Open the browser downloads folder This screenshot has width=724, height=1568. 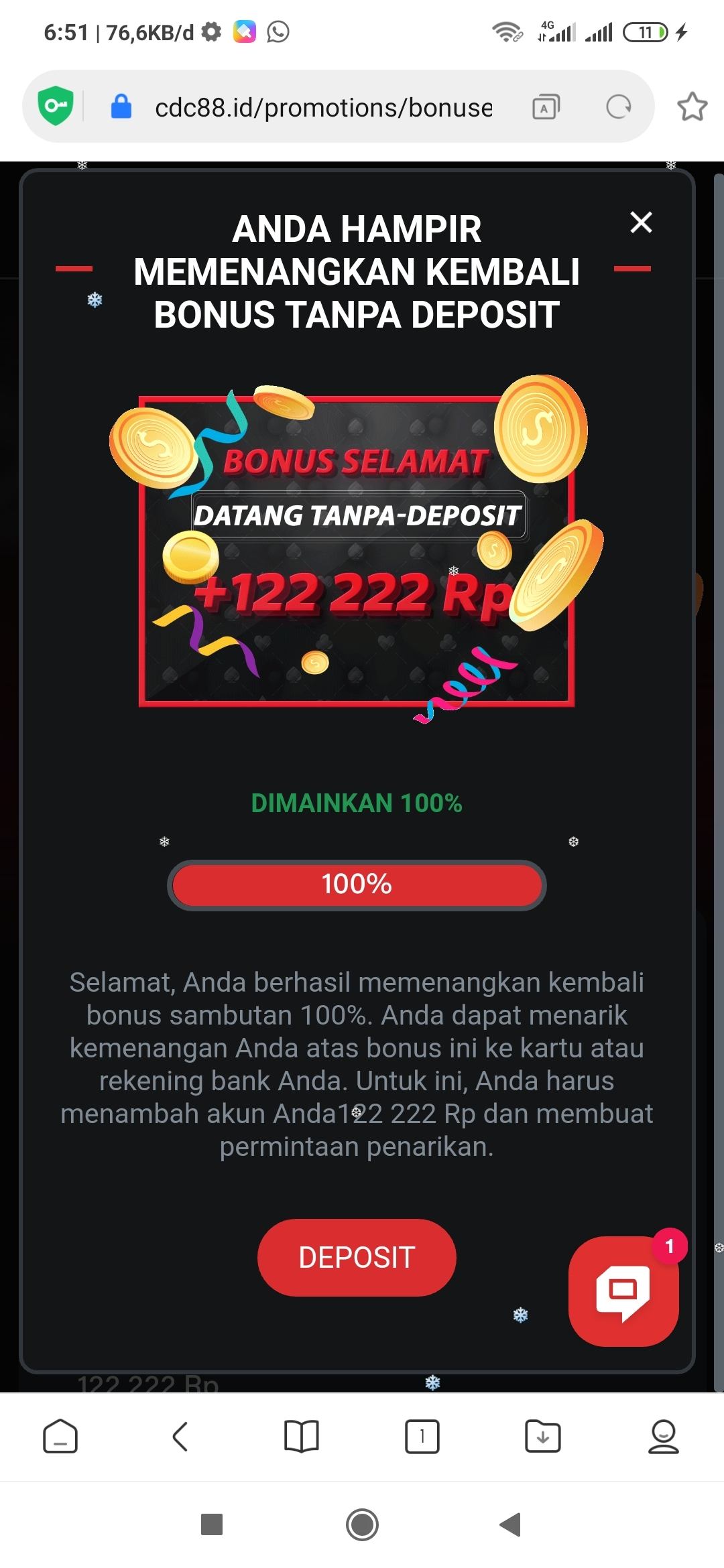point(542,1436)
